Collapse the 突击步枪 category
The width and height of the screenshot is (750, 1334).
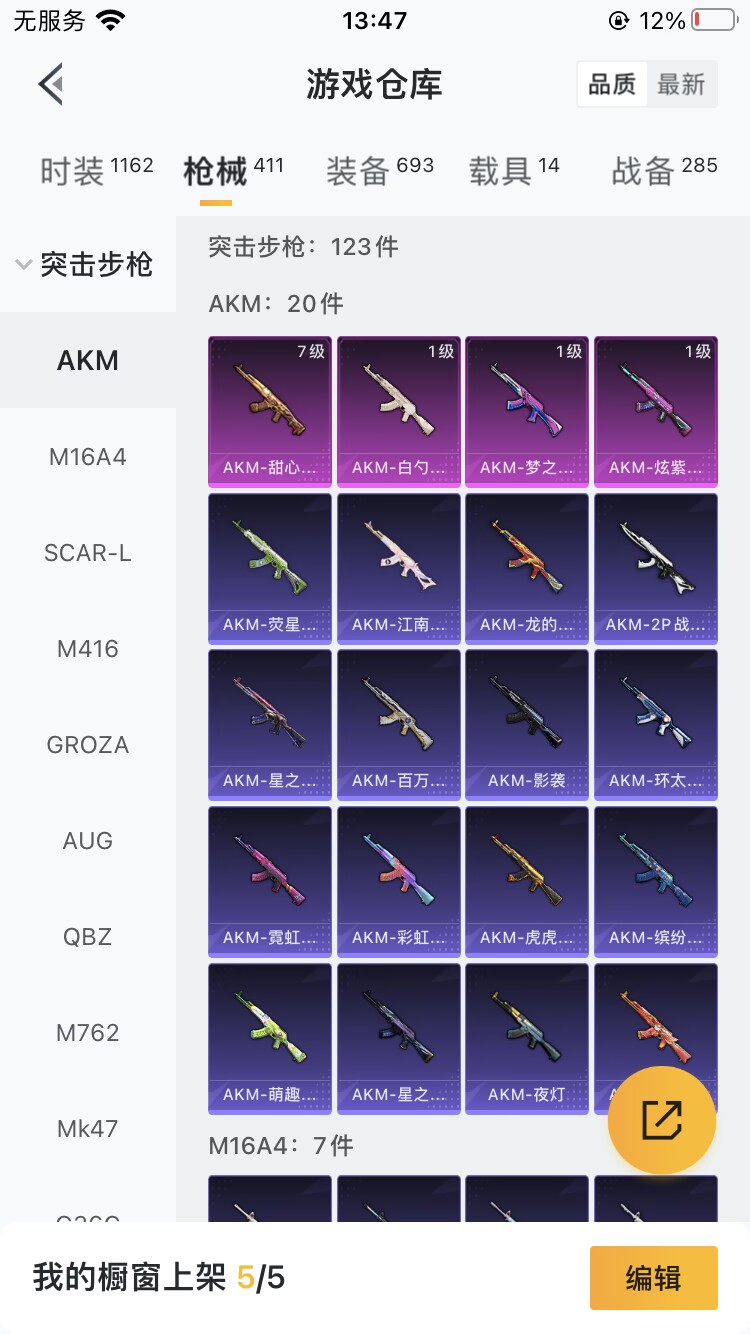86,264
